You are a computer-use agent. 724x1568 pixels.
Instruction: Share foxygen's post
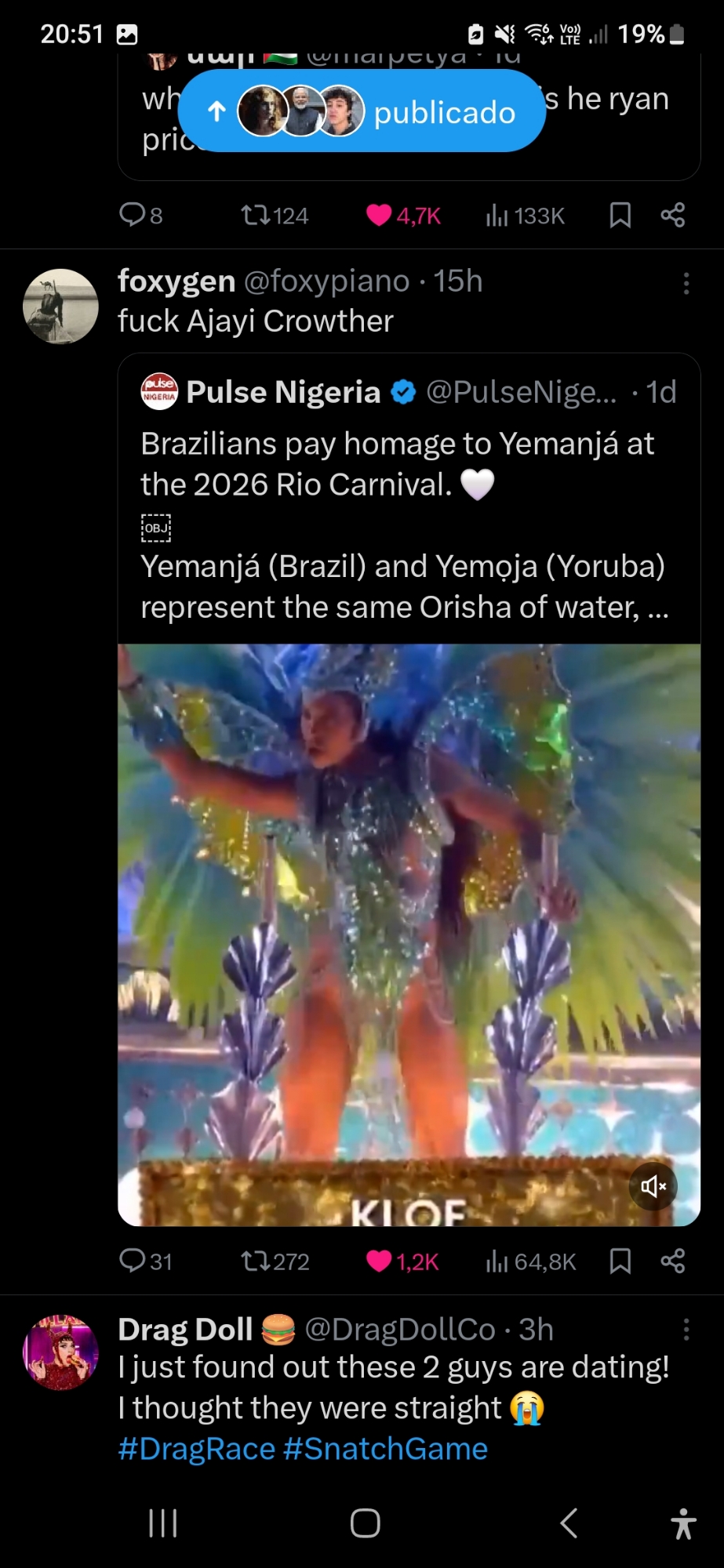[x=672, y=1261]
